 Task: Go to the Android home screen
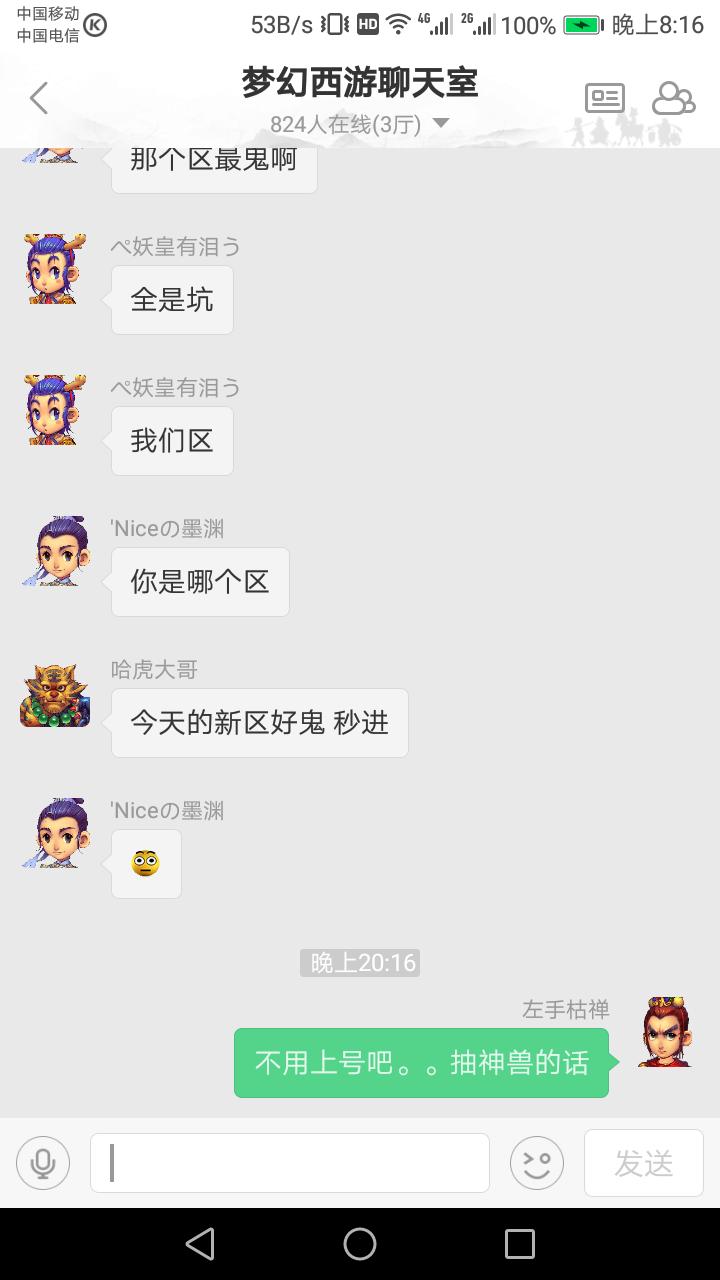(360, 1244)
